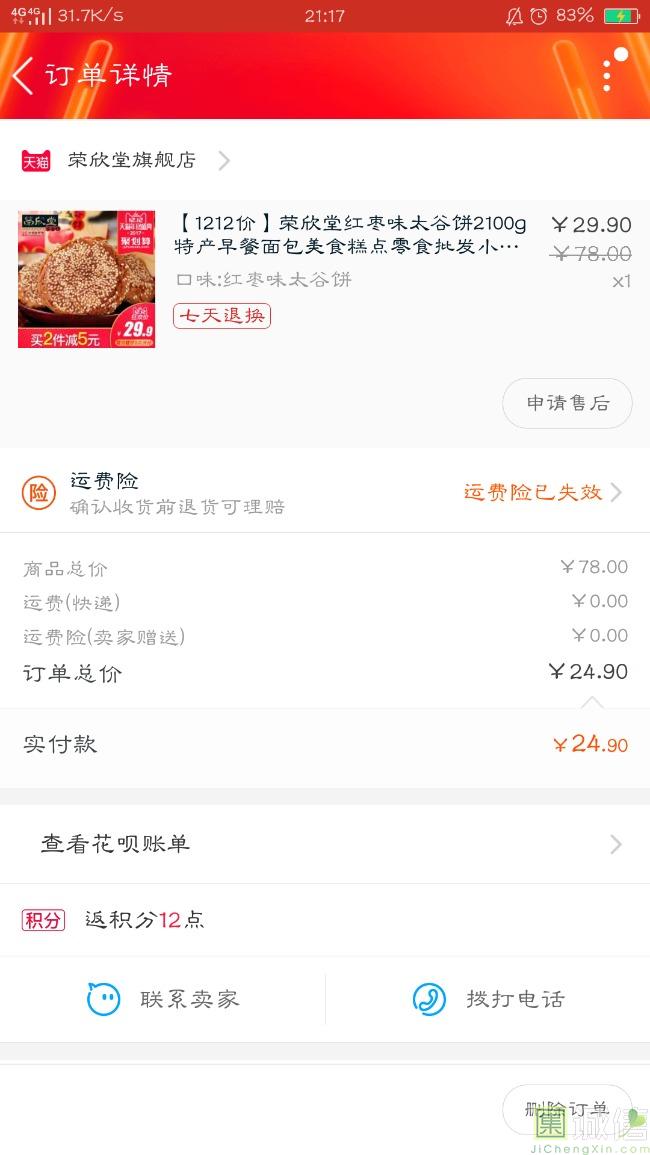Tap 联系卖家 to message the seller

(163, 999)
